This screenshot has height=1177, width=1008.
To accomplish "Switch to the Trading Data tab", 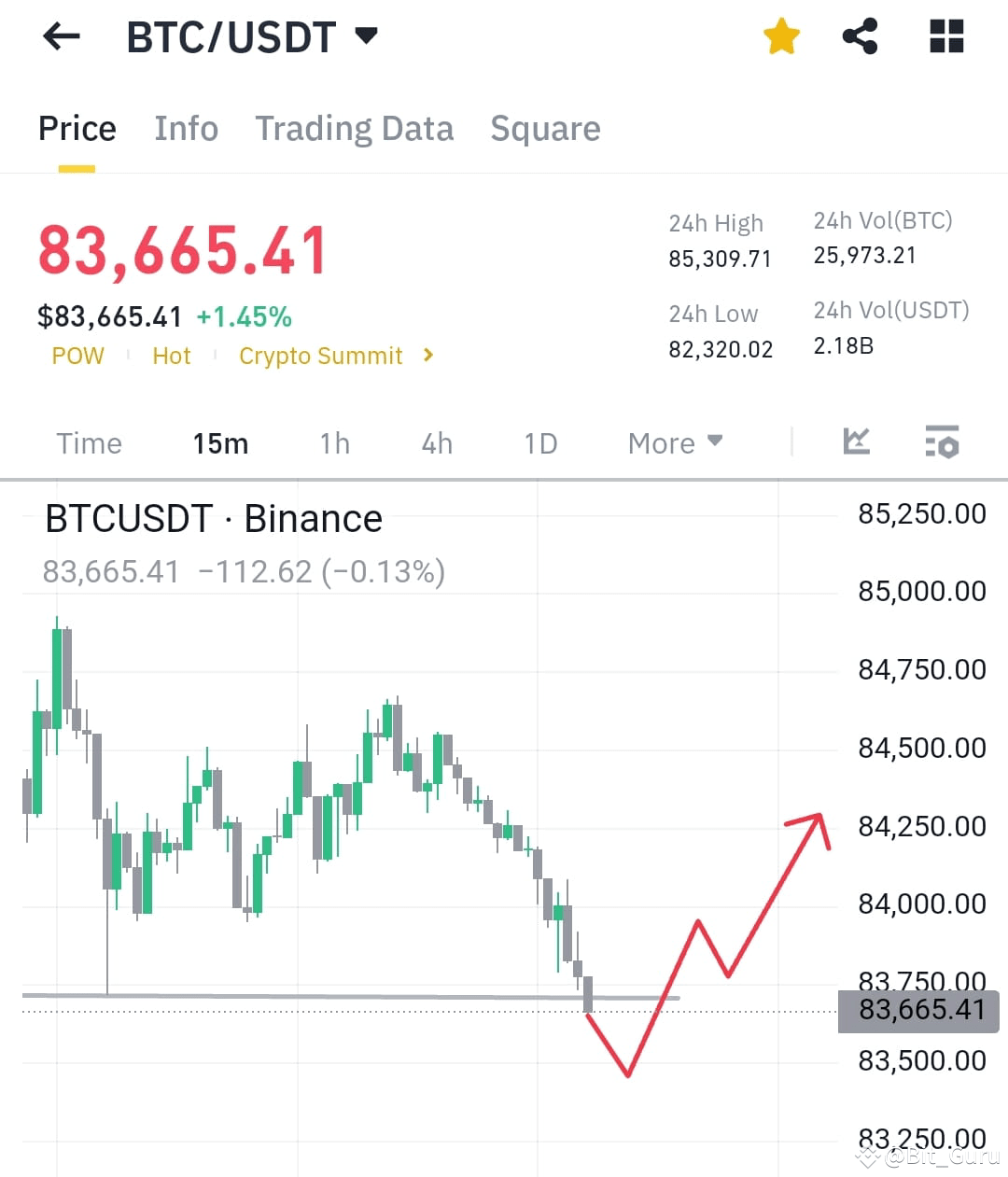I will 355,128.
